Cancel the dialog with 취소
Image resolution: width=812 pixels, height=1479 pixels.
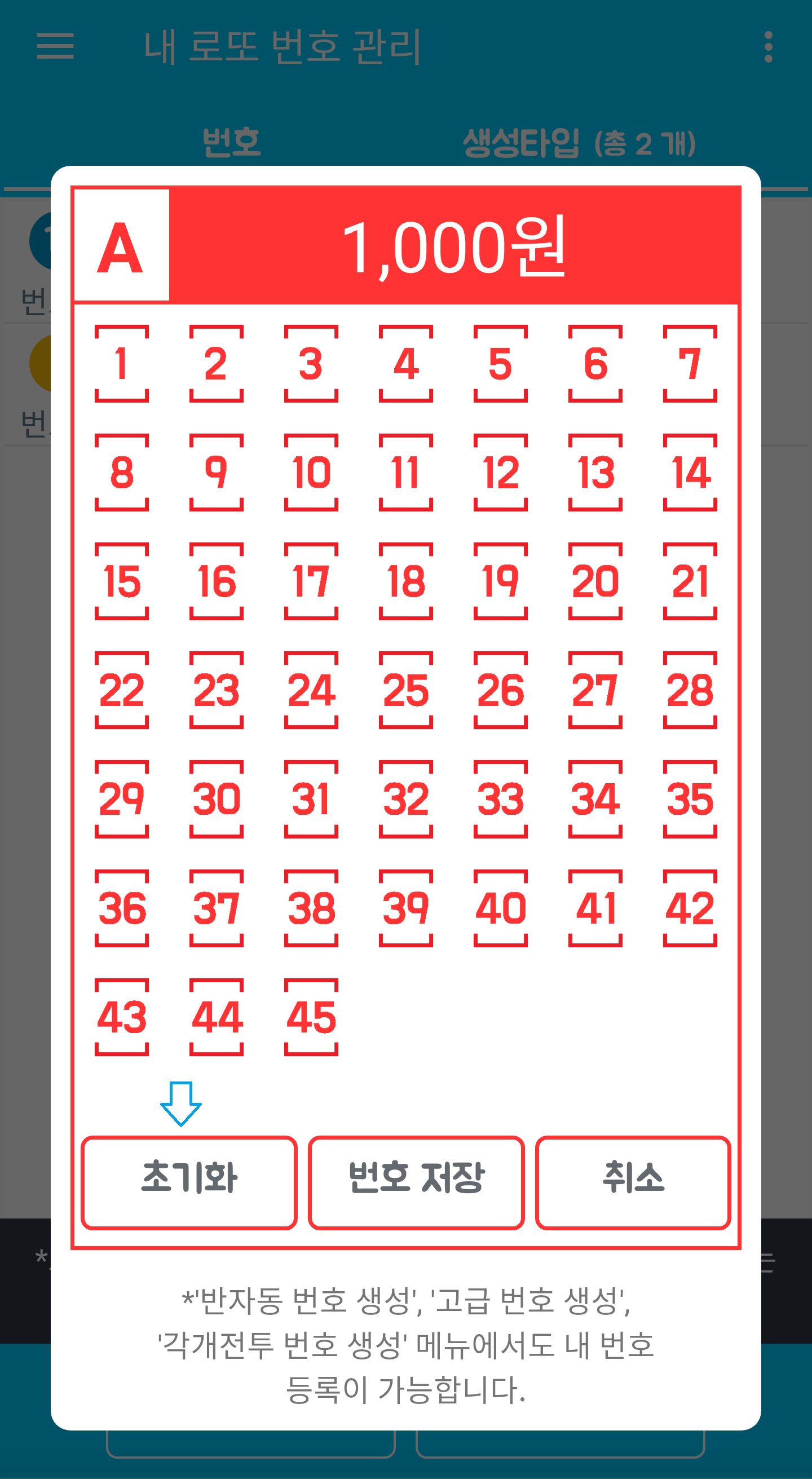tap(633, 1183)
